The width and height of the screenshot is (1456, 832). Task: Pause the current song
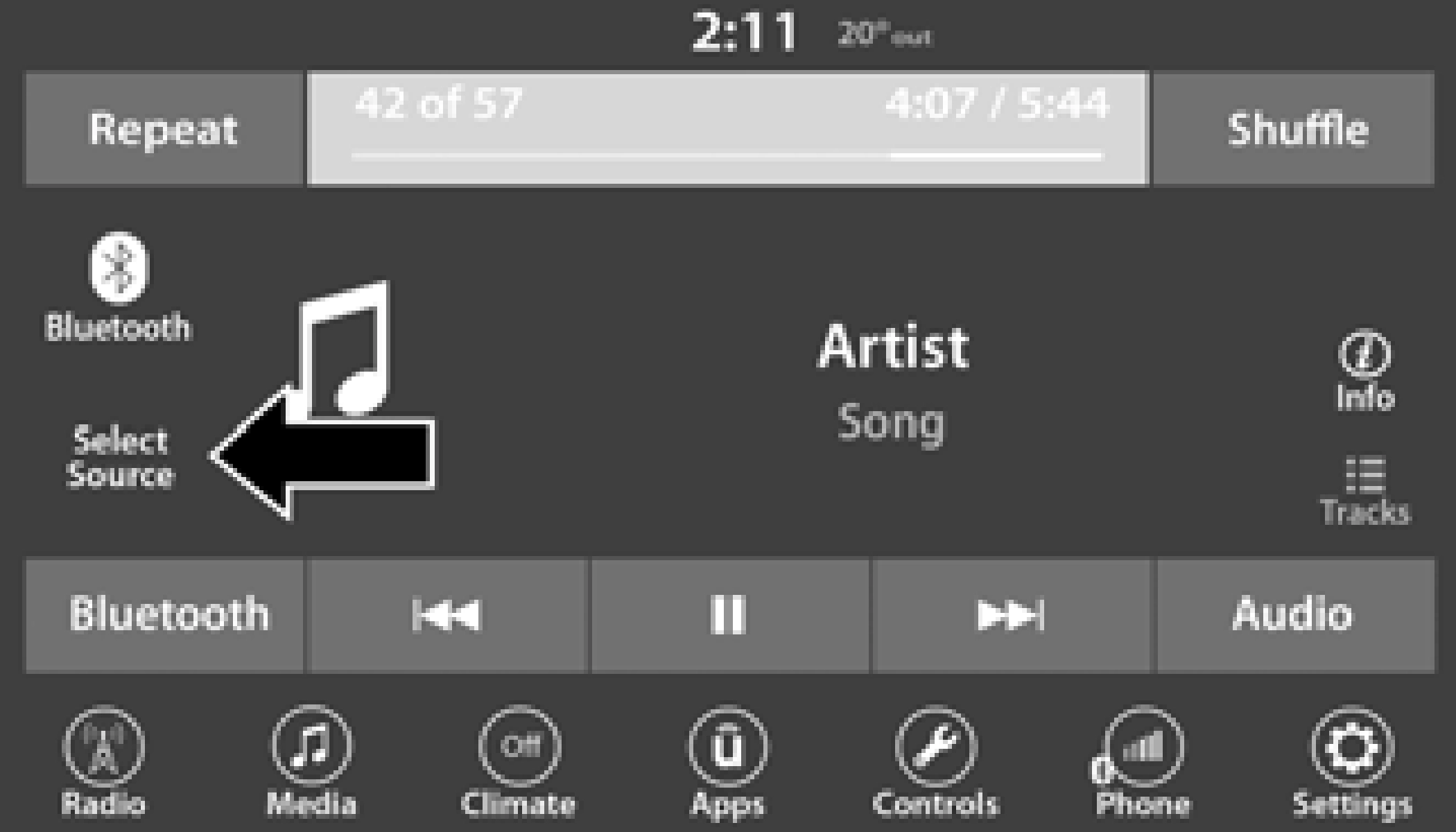coord(729,615)
